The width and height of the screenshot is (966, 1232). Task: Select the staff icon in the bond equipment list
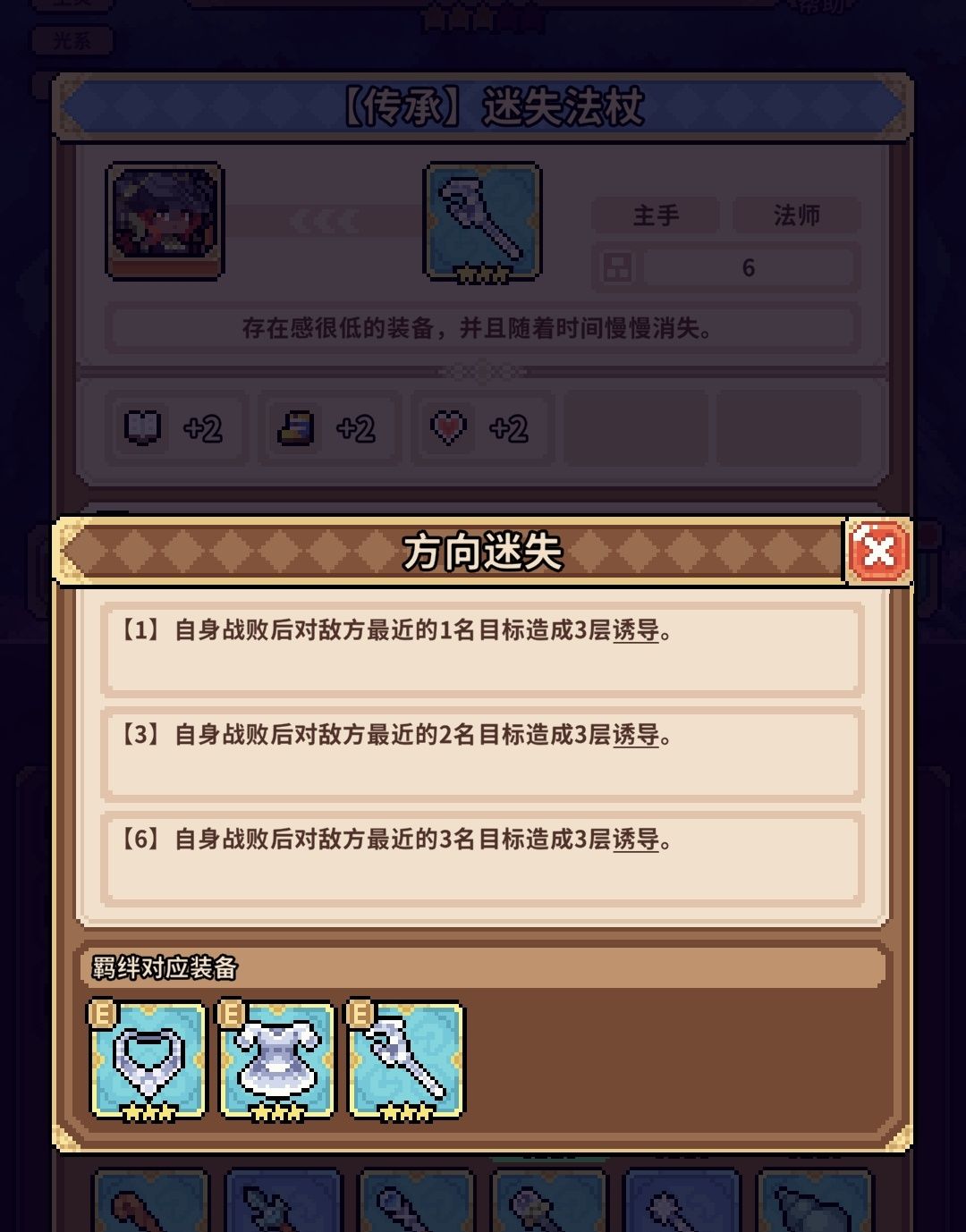pyautogui.click(x=407, y=1059)
